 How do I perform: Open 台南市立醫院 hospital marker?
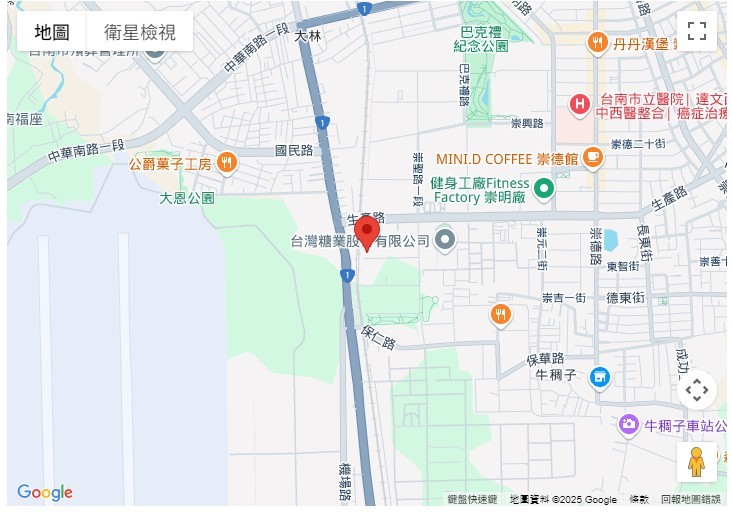coord(579,104)
